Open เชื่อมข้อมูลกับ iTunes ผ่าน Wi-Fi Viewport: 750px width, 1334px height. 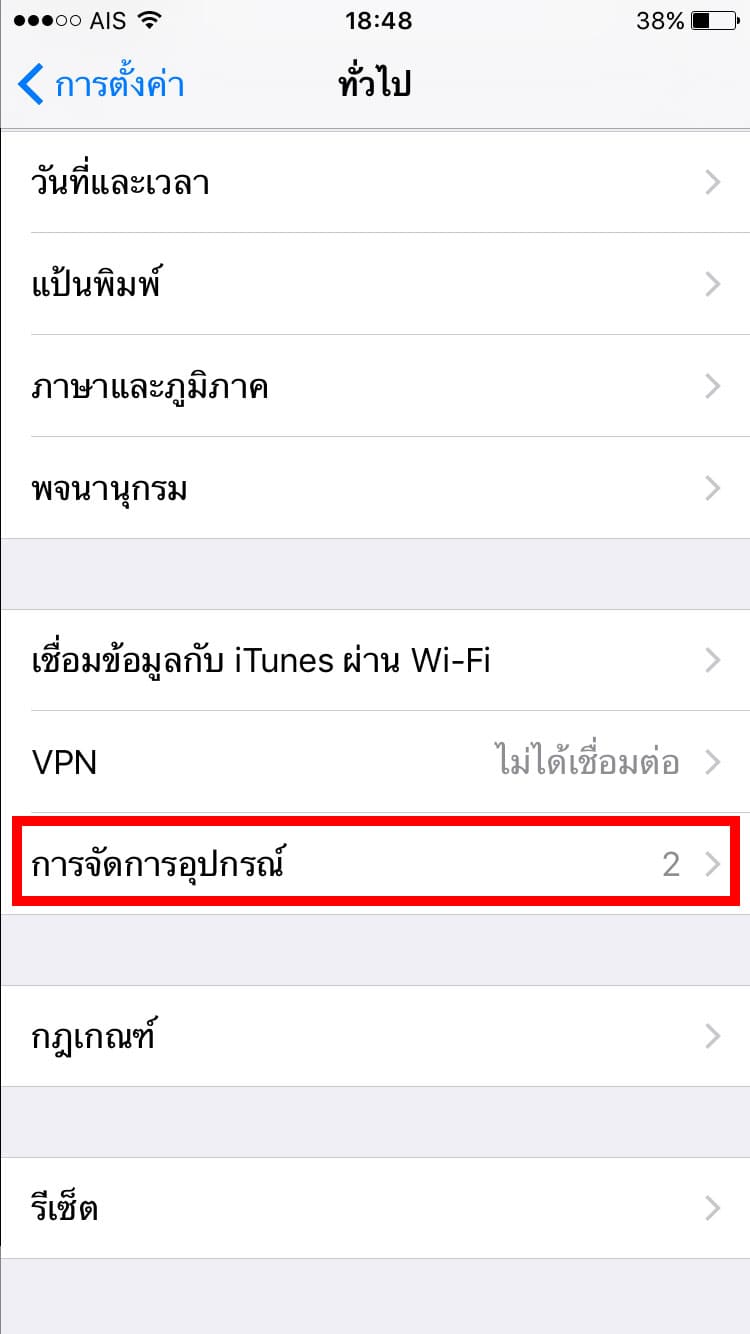375,660
